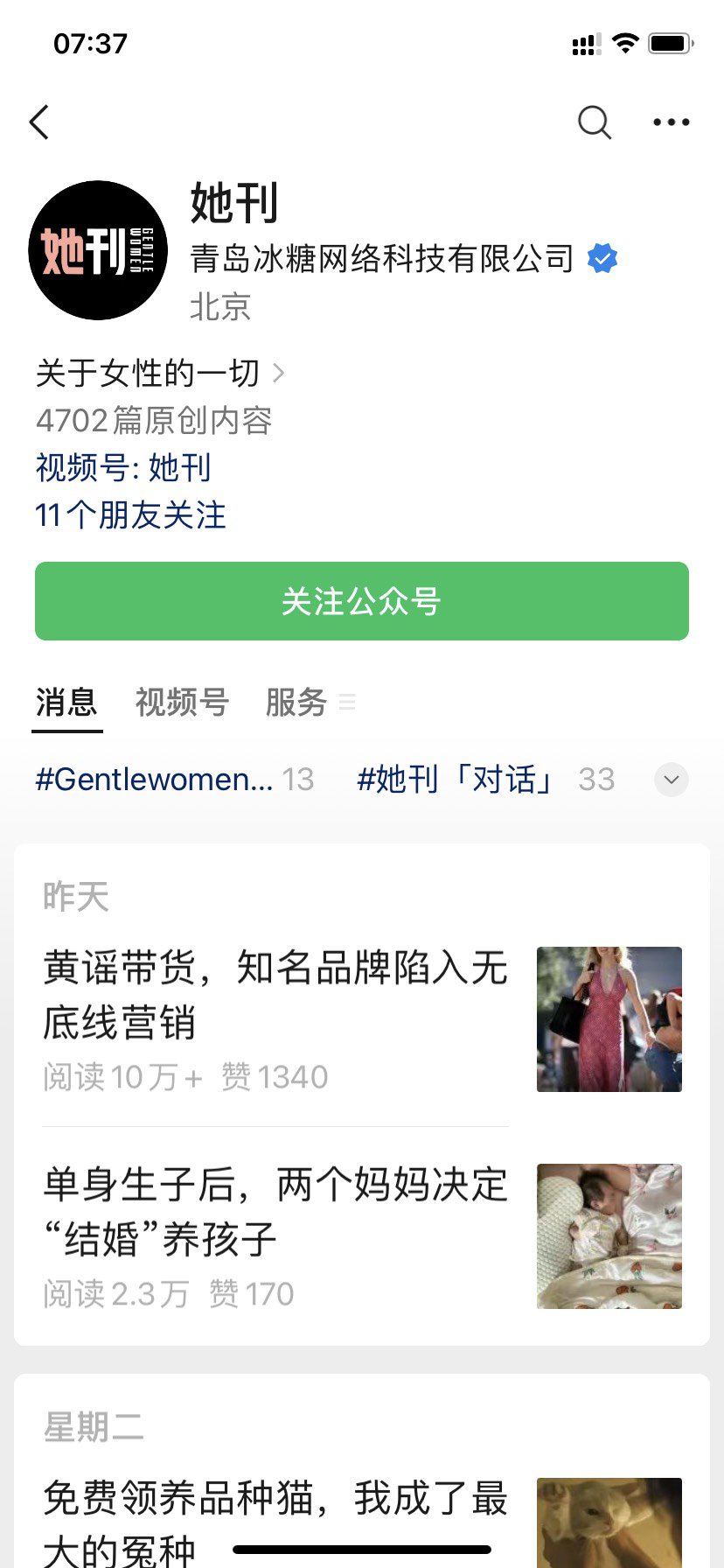Open the #她刊「对话」topic tag
Screen dimensions: 724x1568
pyautogui.click(x=486, y=780)
